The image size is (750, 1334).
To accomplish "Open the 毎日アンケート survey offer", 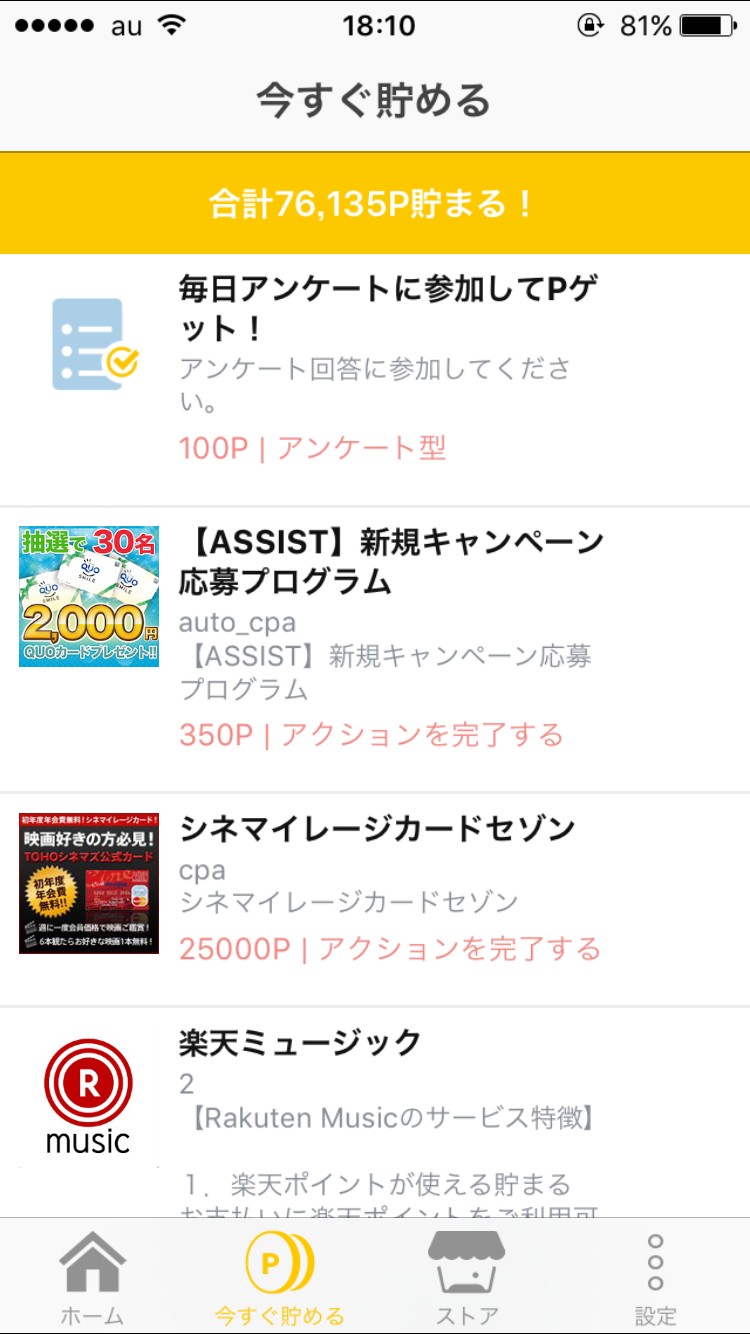I will point(375,378).
